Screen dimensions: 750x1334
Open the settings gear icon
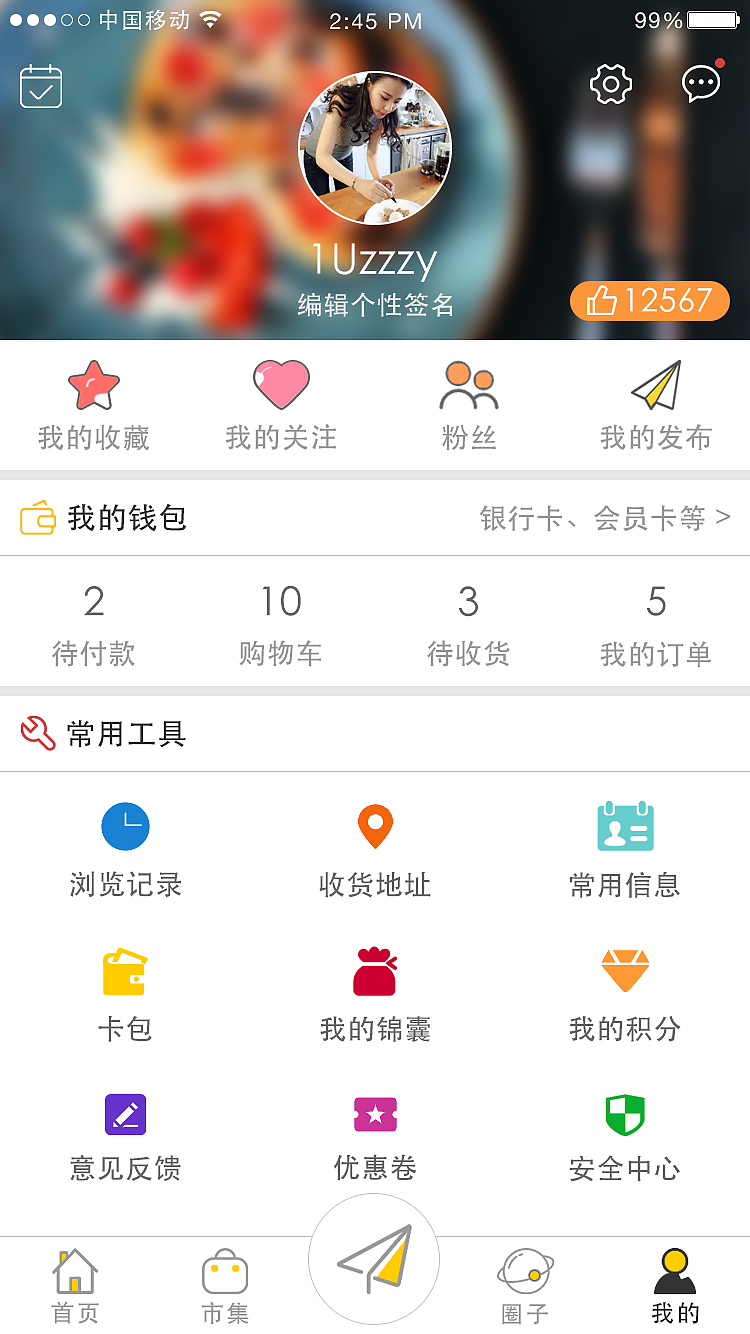pyautogui.click(x=611, y=84)
